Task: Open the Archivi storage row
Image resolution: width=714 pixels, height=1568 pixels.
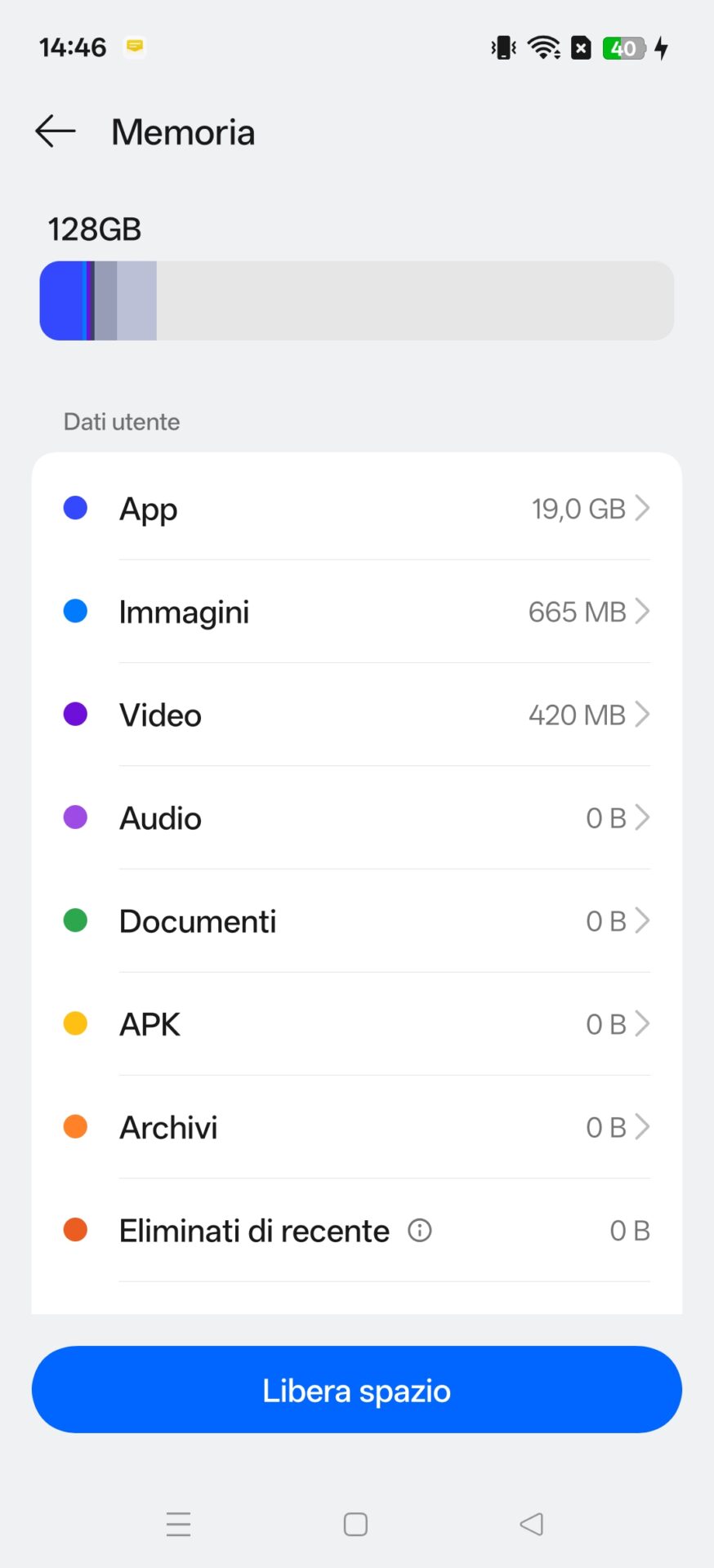Action: coord(357,1127)
